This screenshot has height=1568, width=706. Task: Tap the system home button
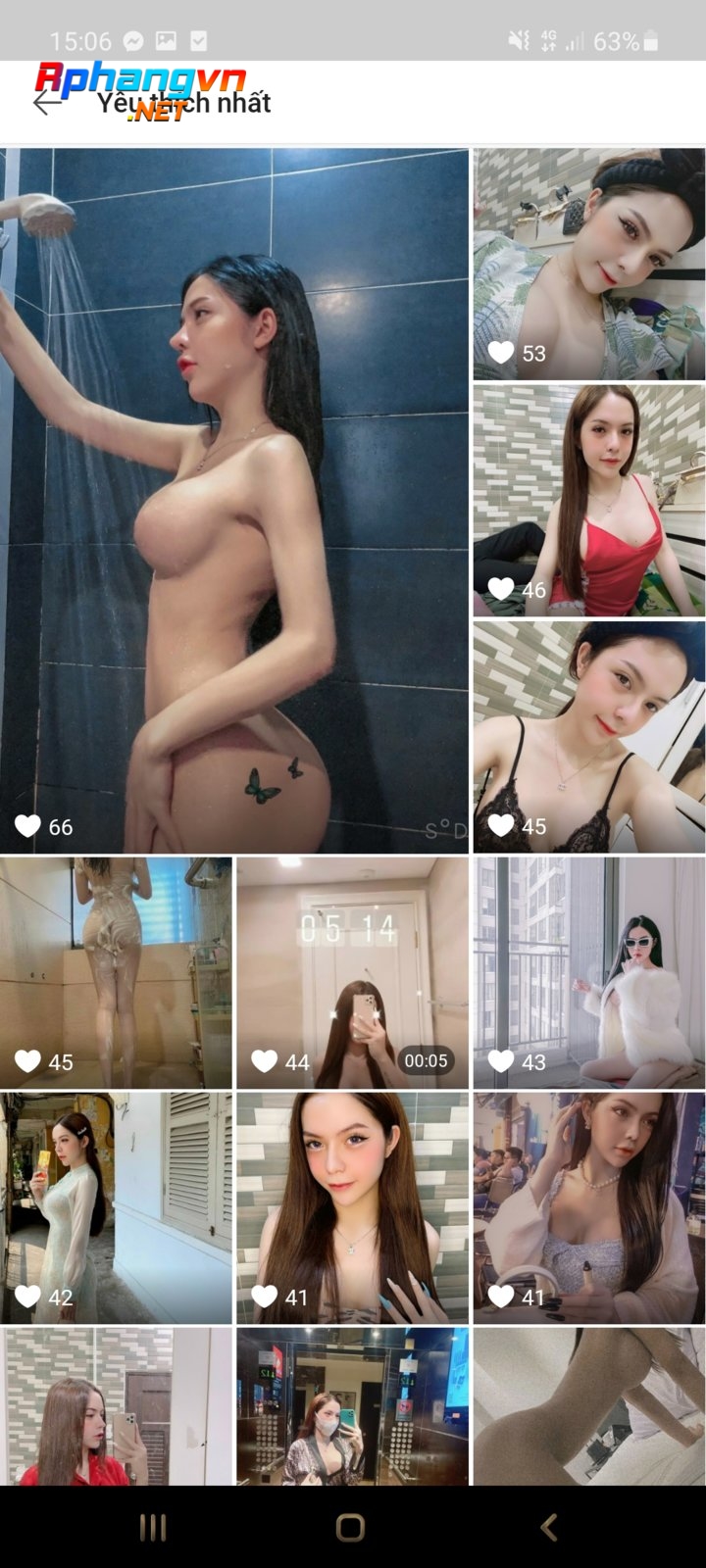pos(351,1527)
